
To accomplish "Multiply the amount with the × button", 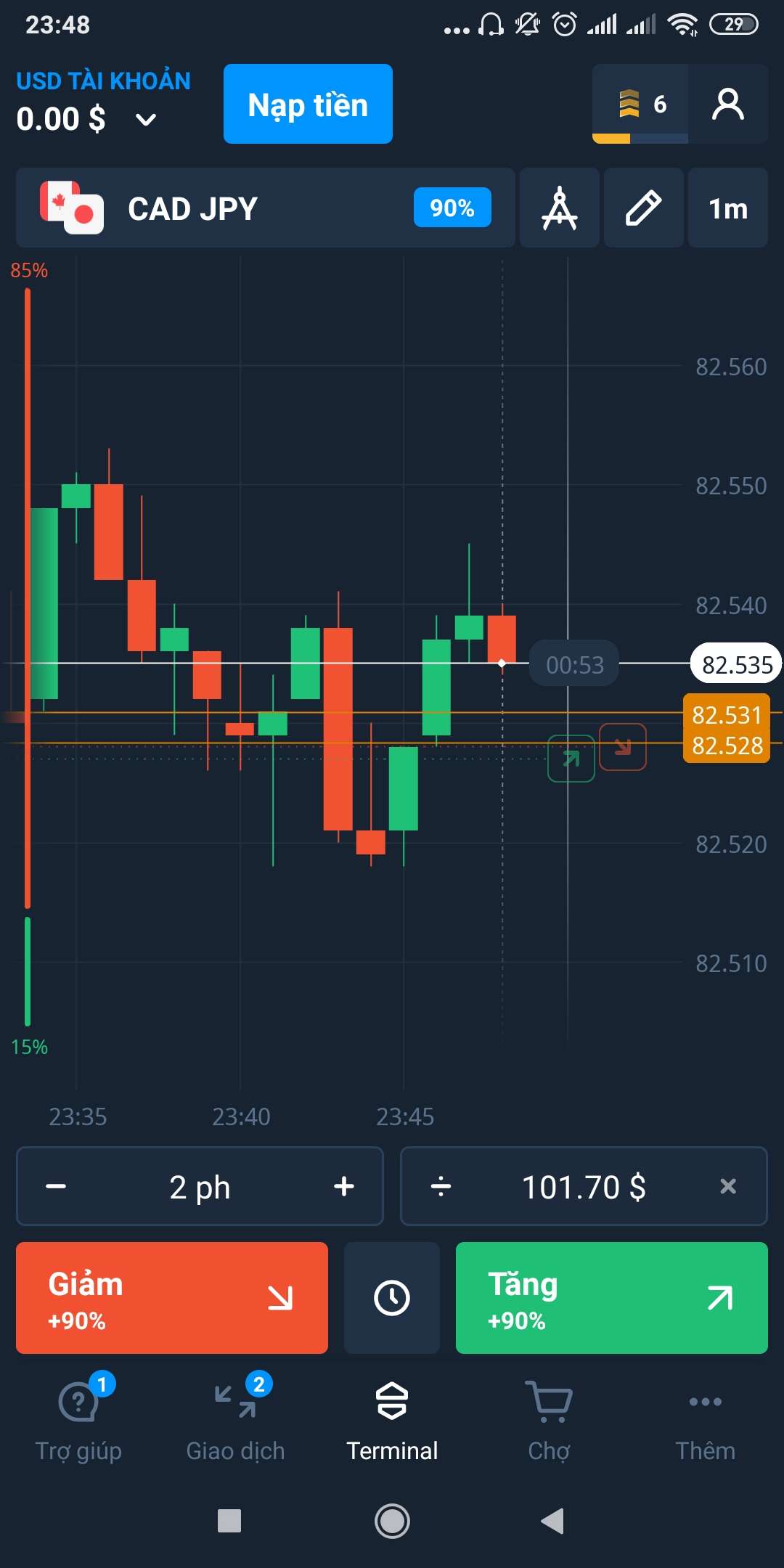I will (727, 1186).
